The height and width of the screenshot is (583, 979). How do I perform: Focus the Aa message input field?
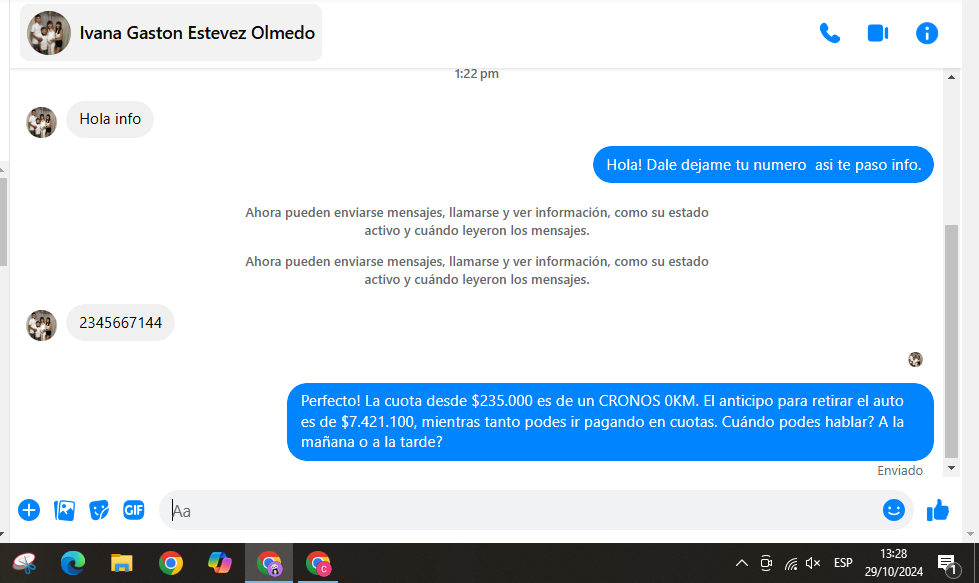pos(520,511)
